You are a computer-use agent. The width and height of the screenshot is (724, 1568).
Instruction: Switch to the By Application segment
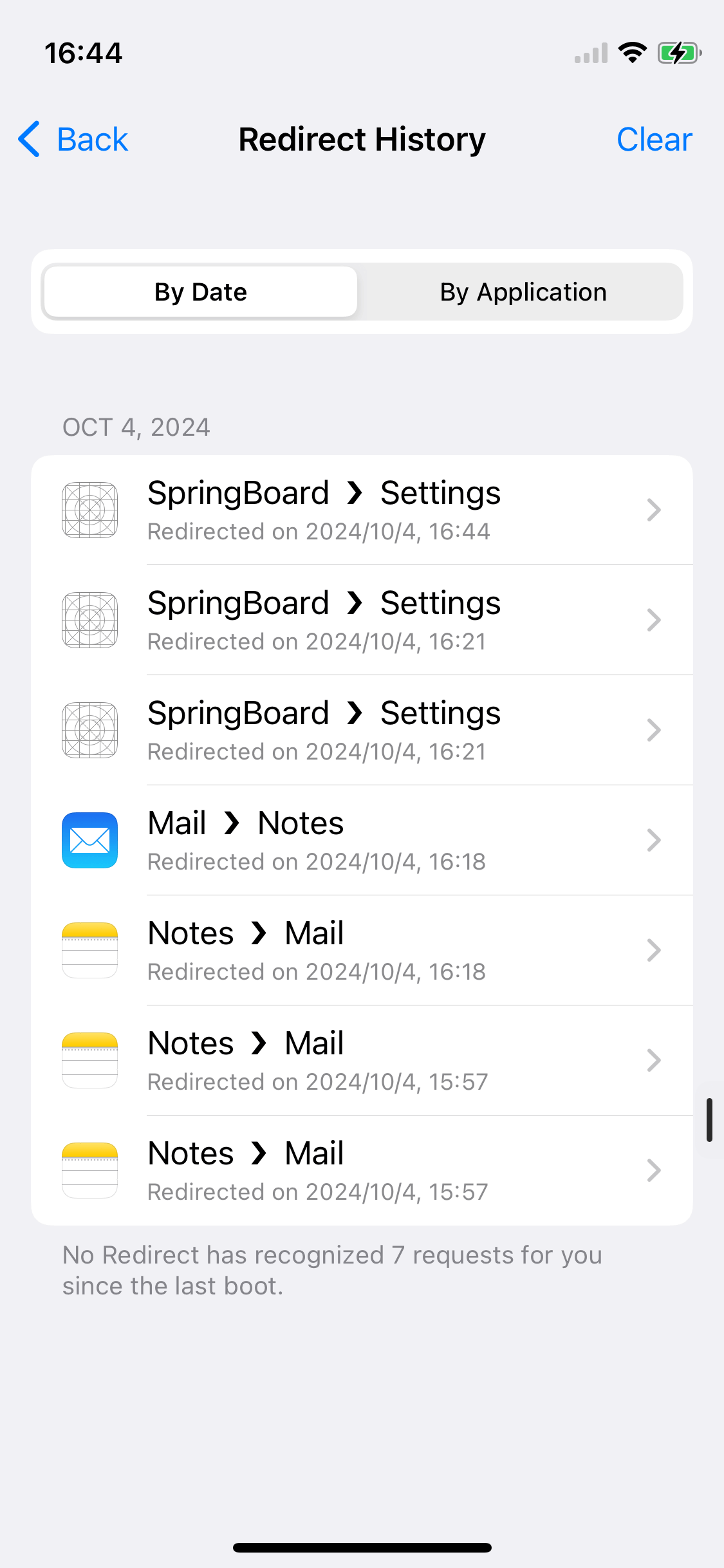pos(523,292)
